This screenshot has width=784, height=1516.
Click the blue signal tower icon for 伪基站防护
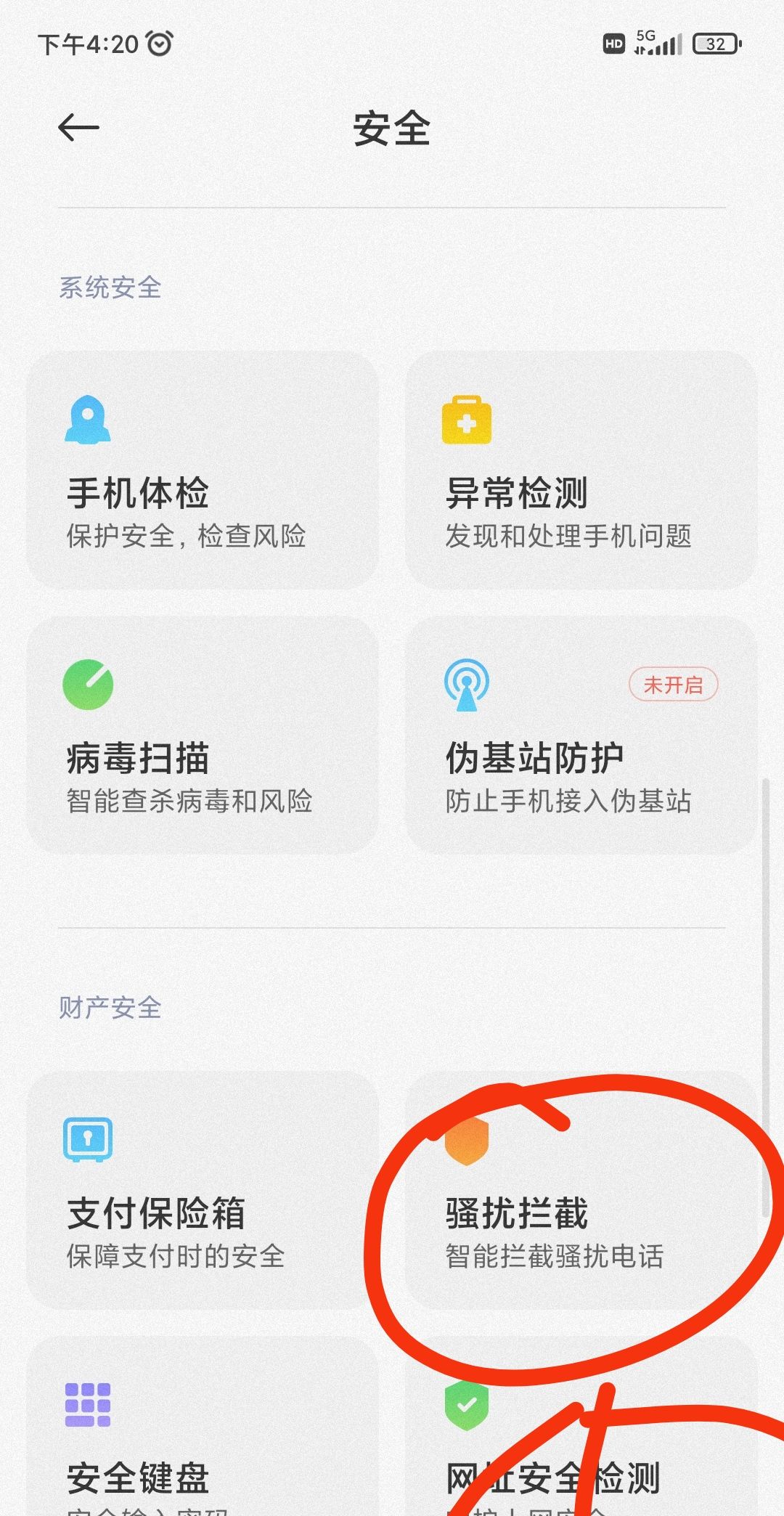[x=467, y=685]
